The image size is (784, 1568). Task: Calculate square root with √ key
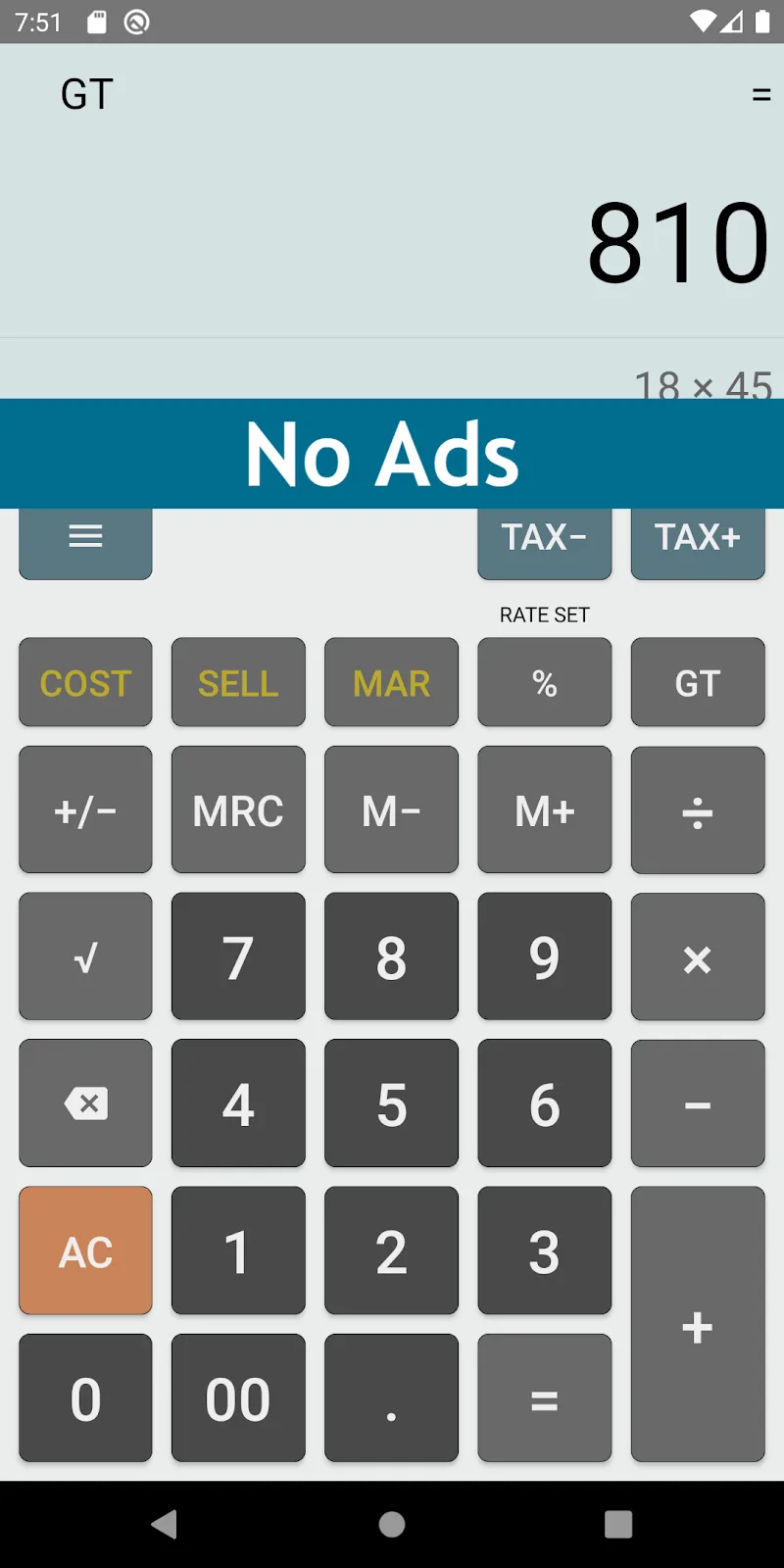point(85,957)
